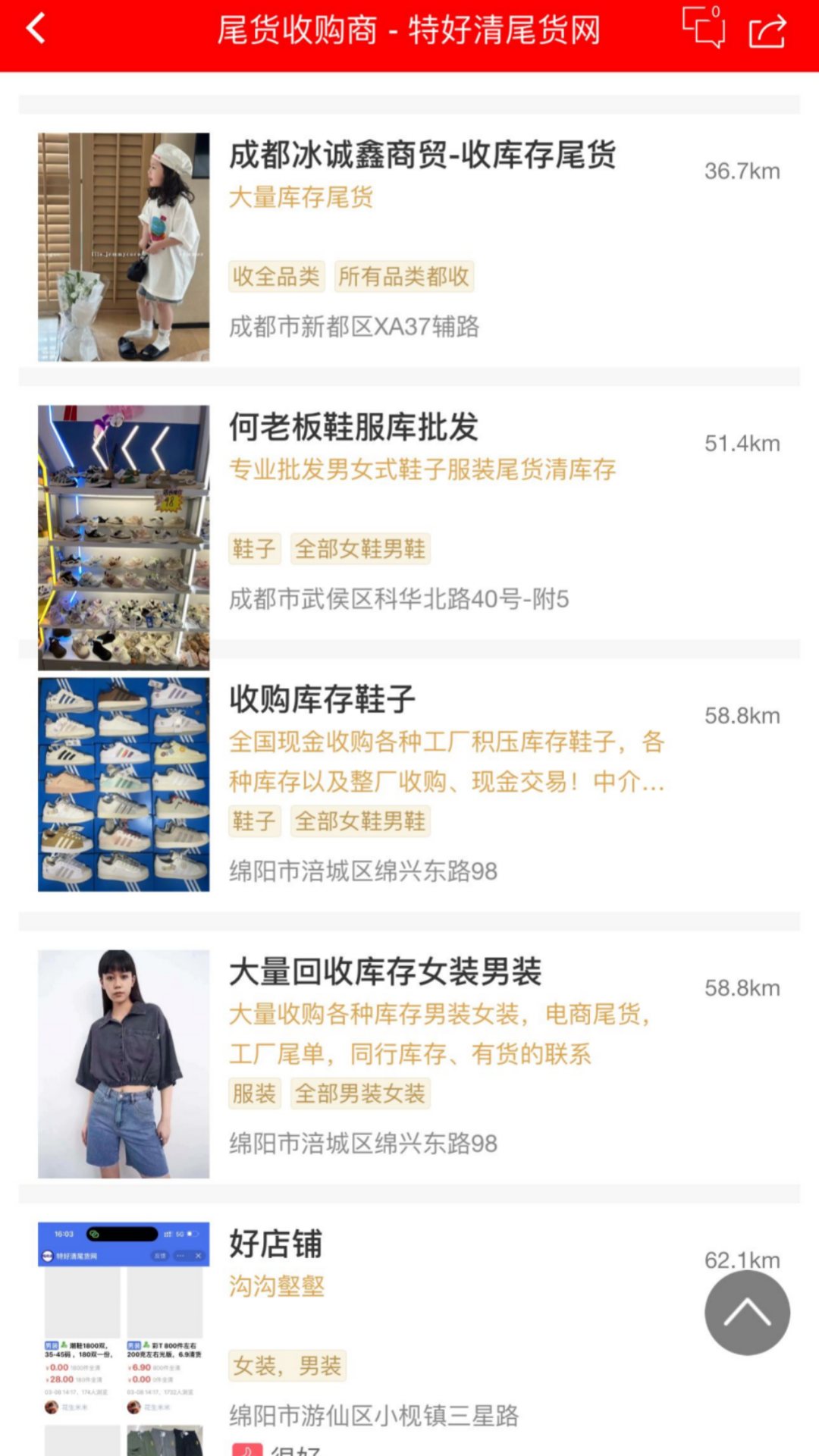Image resolution: width=819 pixels, height=1456 pixels.
Task: Open the messages chat icon
Action: click(x=703, y=28)
